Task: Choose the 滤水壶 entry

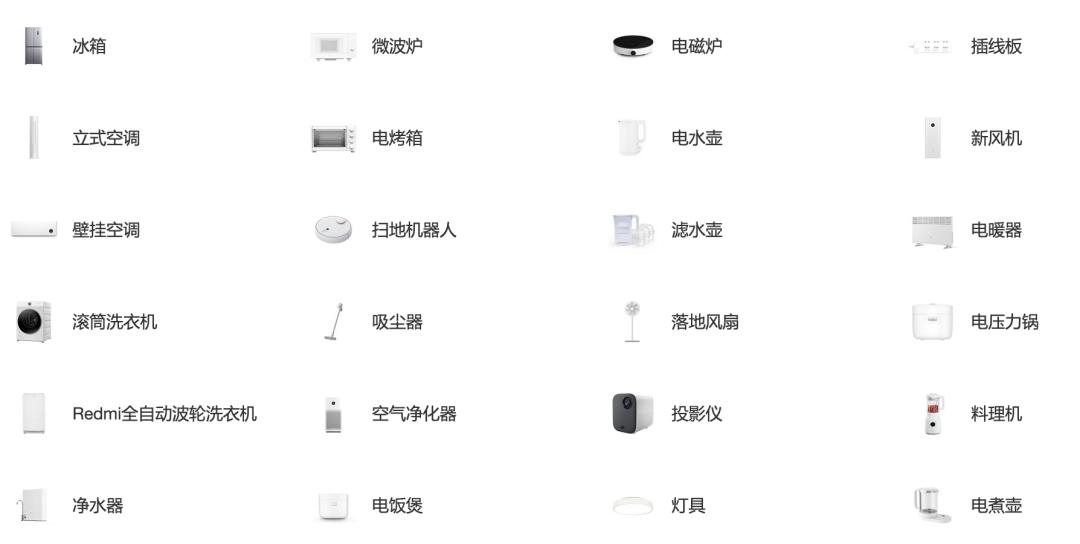Action: pyautogui.click(x=696, y=230)
